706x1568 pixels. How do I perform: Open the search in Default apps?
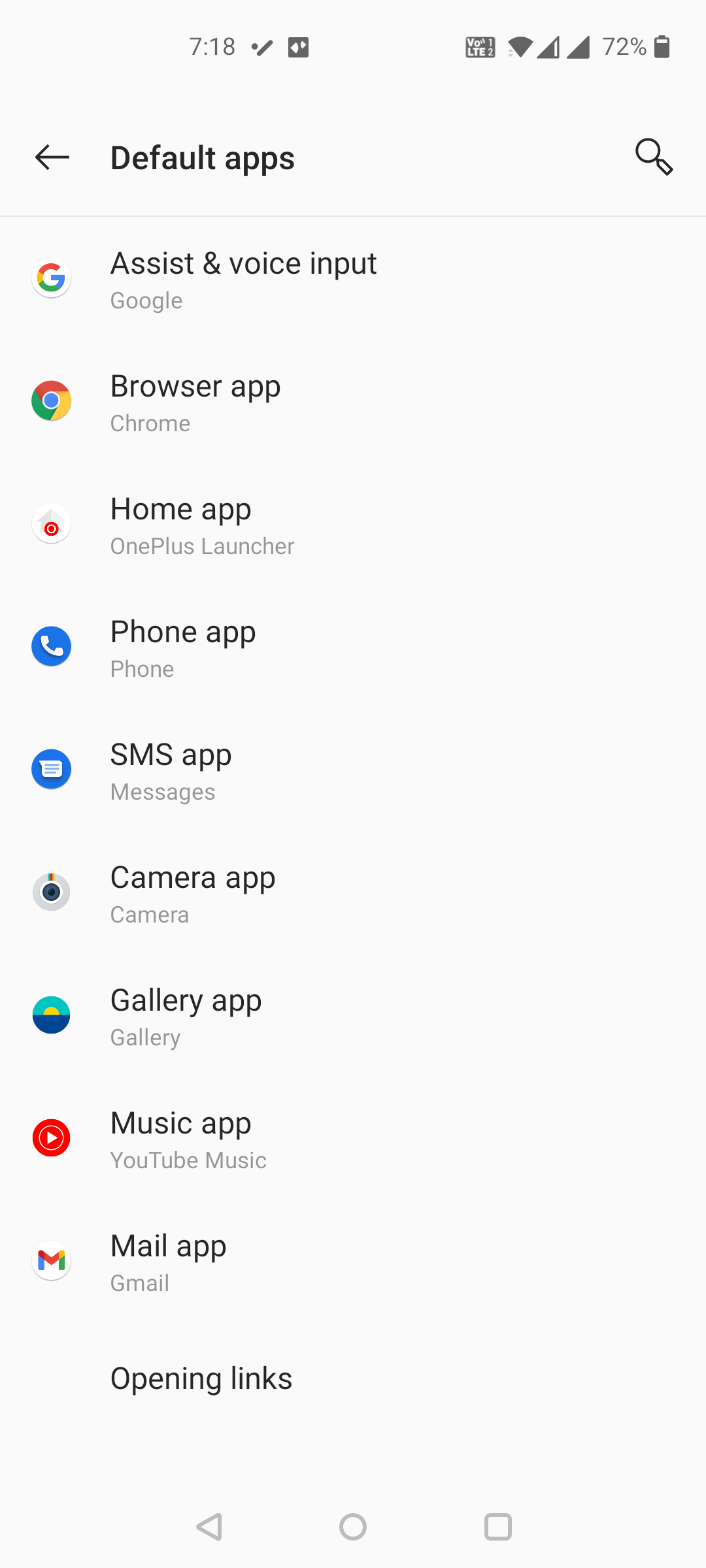[654, 157]
